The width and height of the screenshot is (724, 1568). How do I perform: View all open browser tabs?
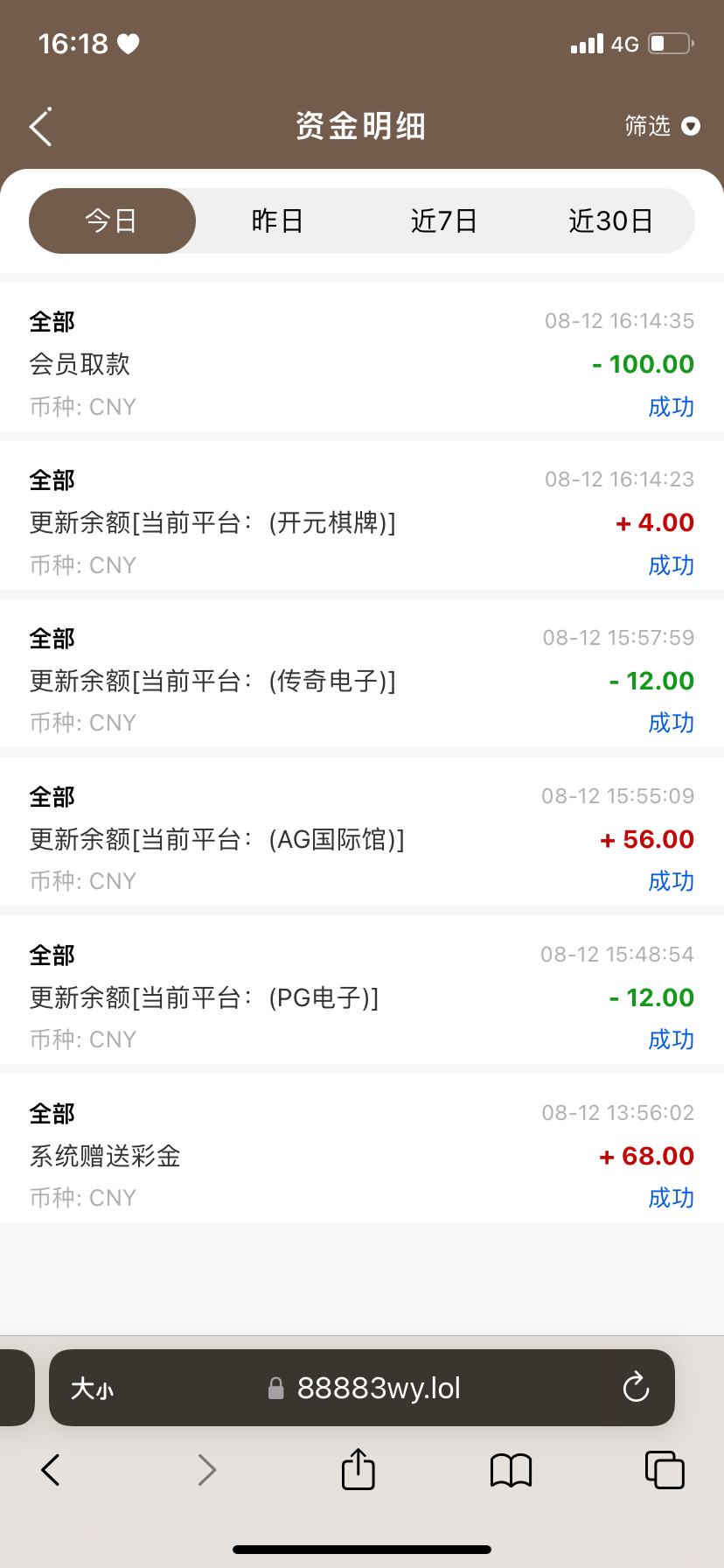(x=665, y=1470)
